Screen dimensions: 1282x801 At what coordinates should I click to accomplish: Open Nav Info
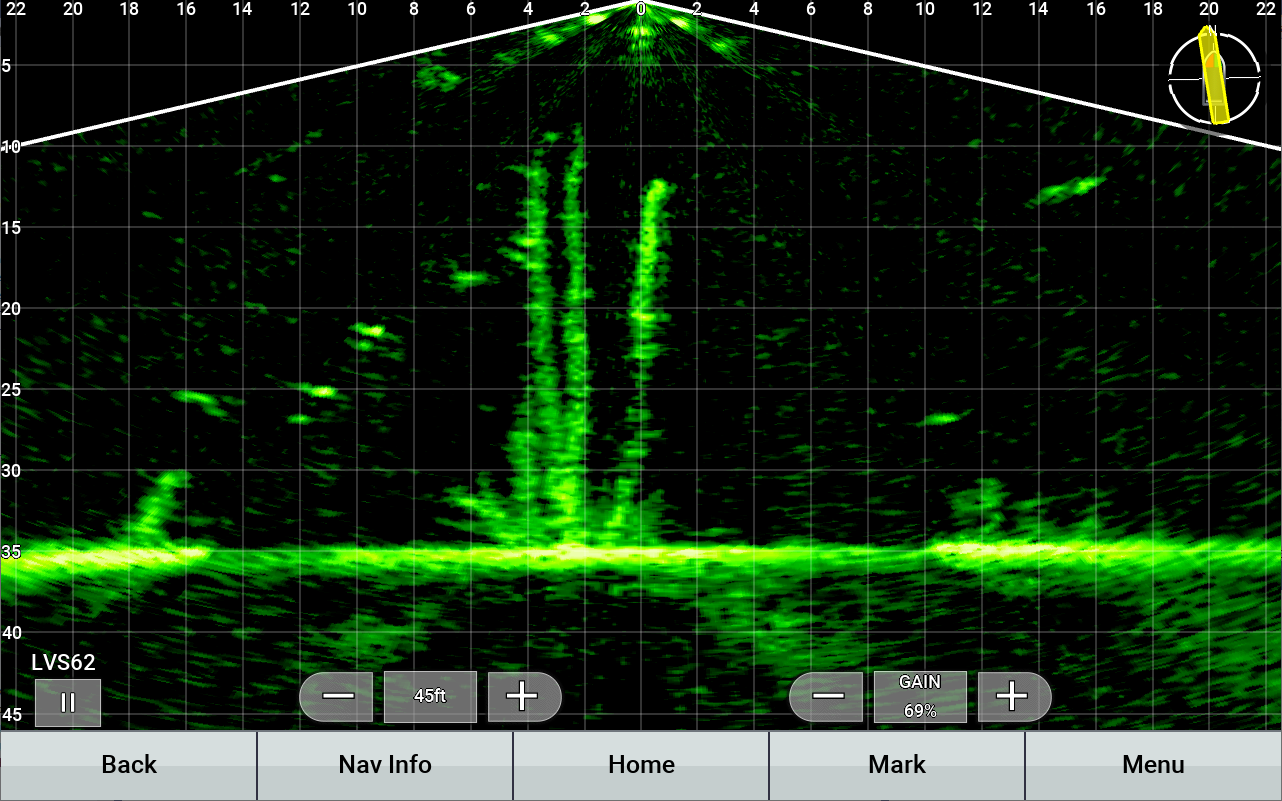pos(385,765)
